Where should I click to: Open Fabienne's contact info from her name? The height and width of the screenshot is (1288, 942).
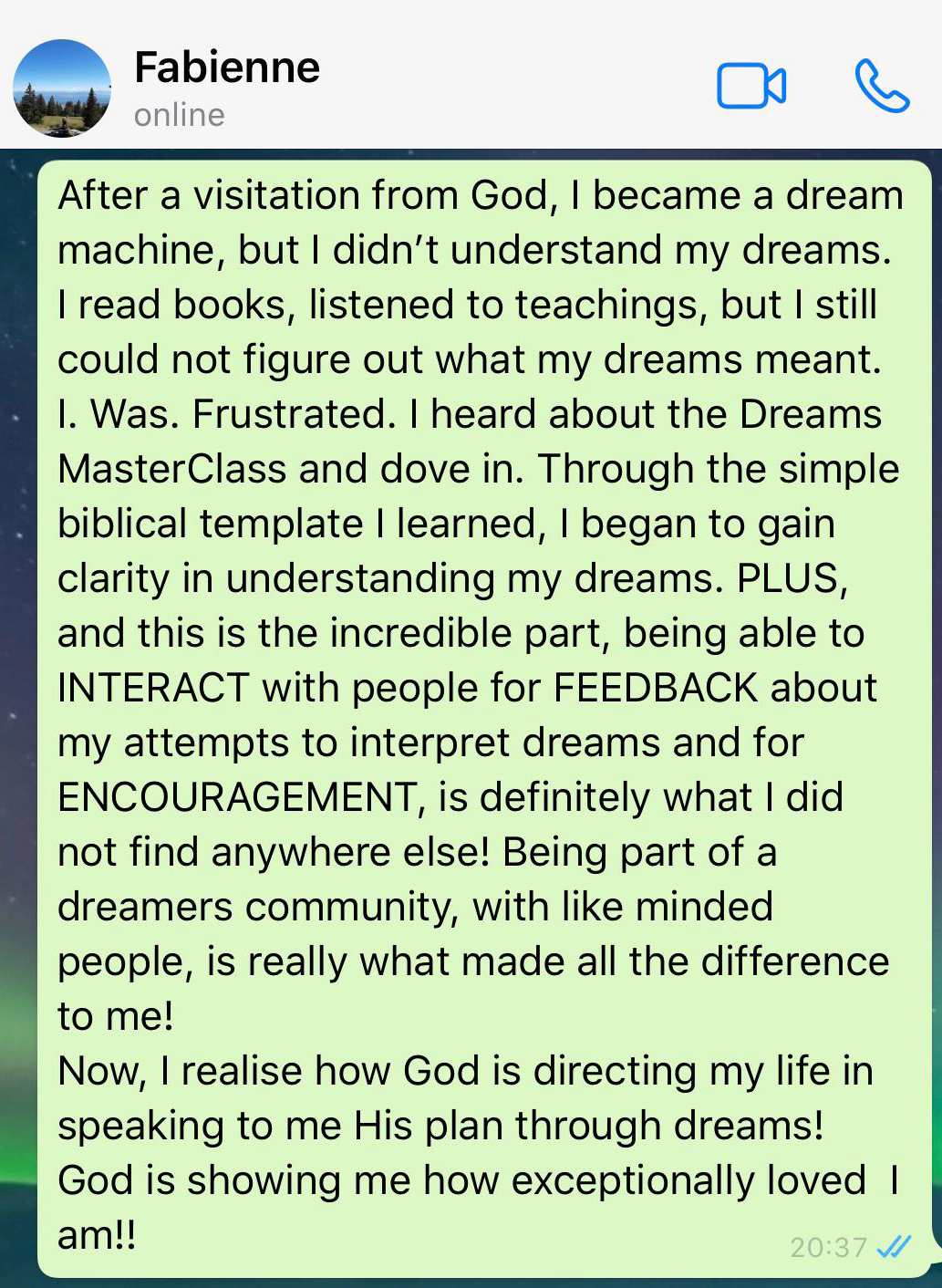point(227,68)
